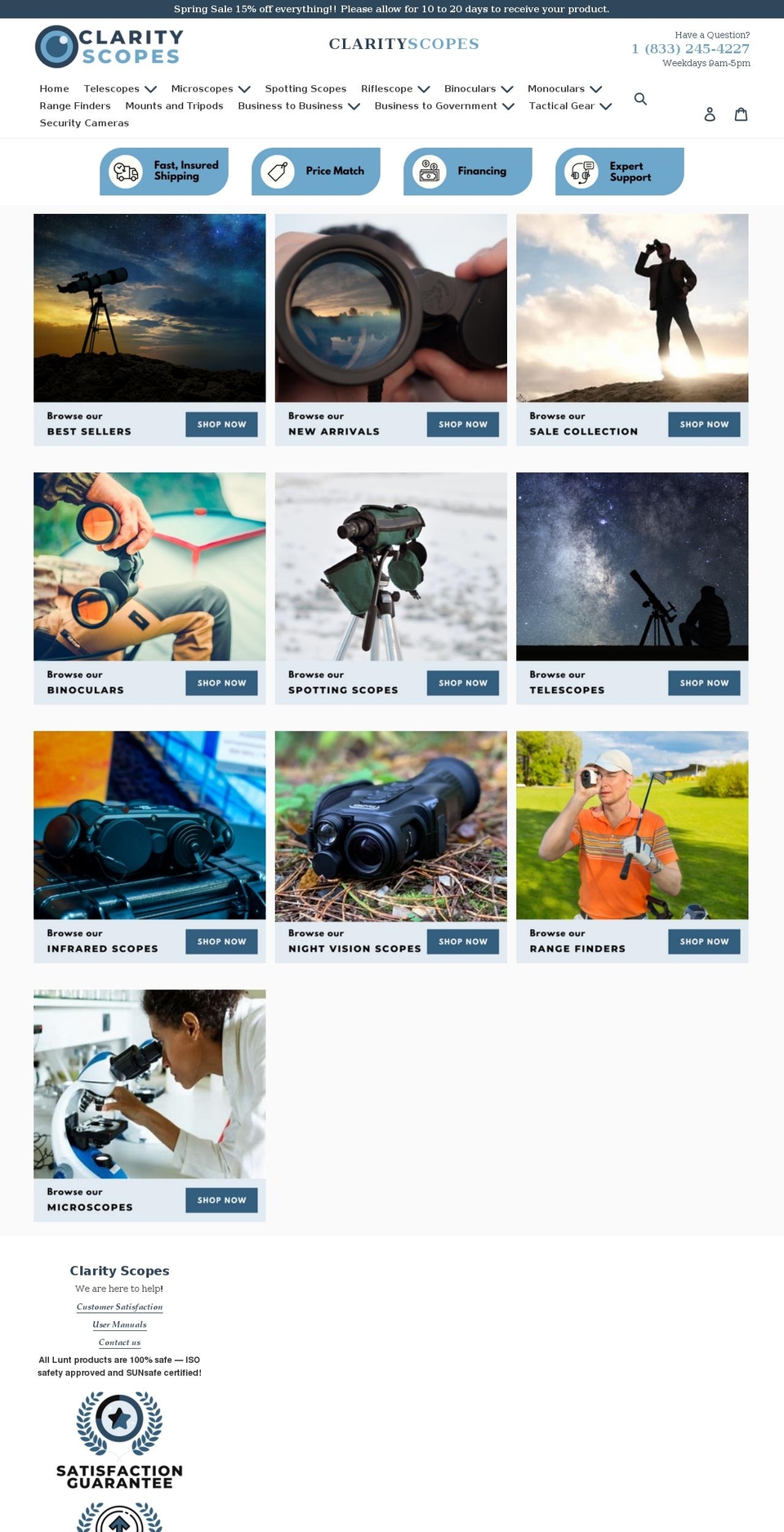Shop now for Sale Collection
Viewport: 784px width, 1532px height.
(x=704, y=424)
